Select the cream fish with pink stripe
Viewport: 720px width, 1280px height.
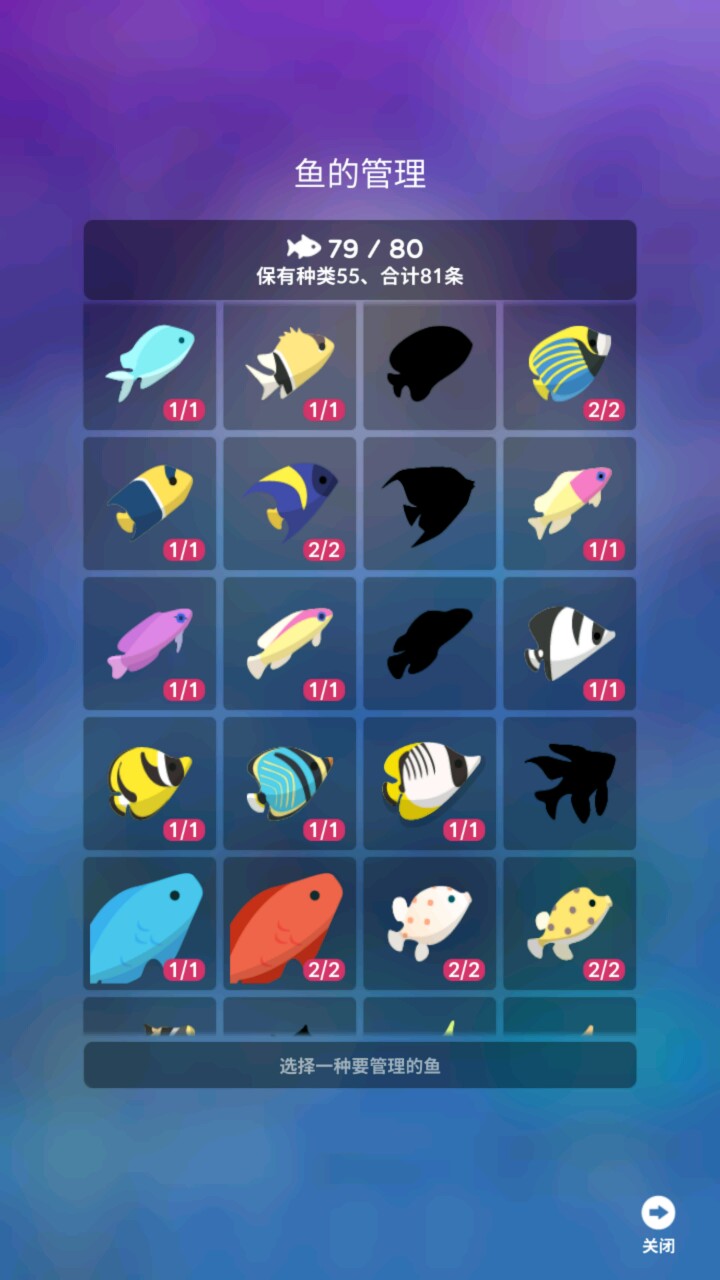pyautogui.click(x=290, y=643)
